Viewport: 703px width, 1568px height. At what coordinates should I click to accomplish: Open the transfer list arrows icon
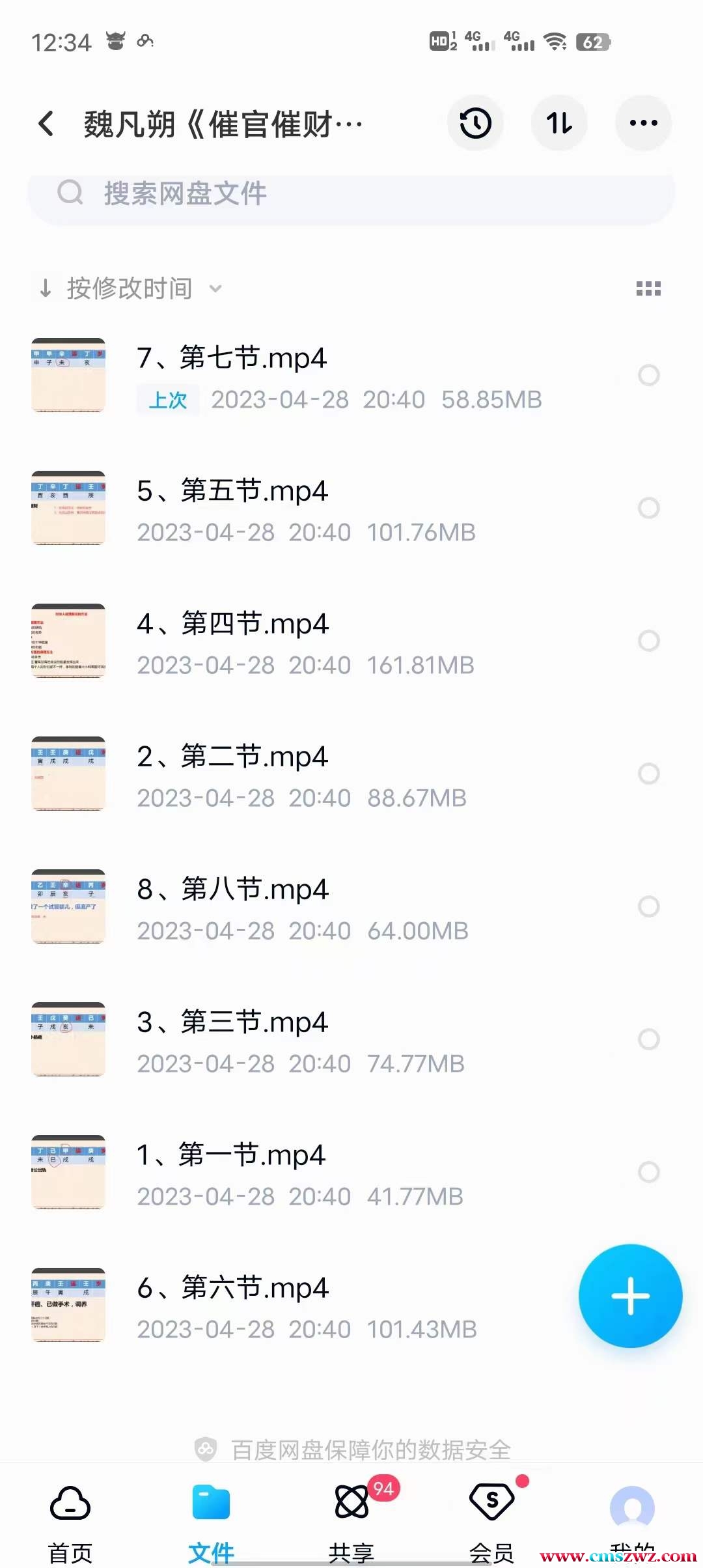559,123
